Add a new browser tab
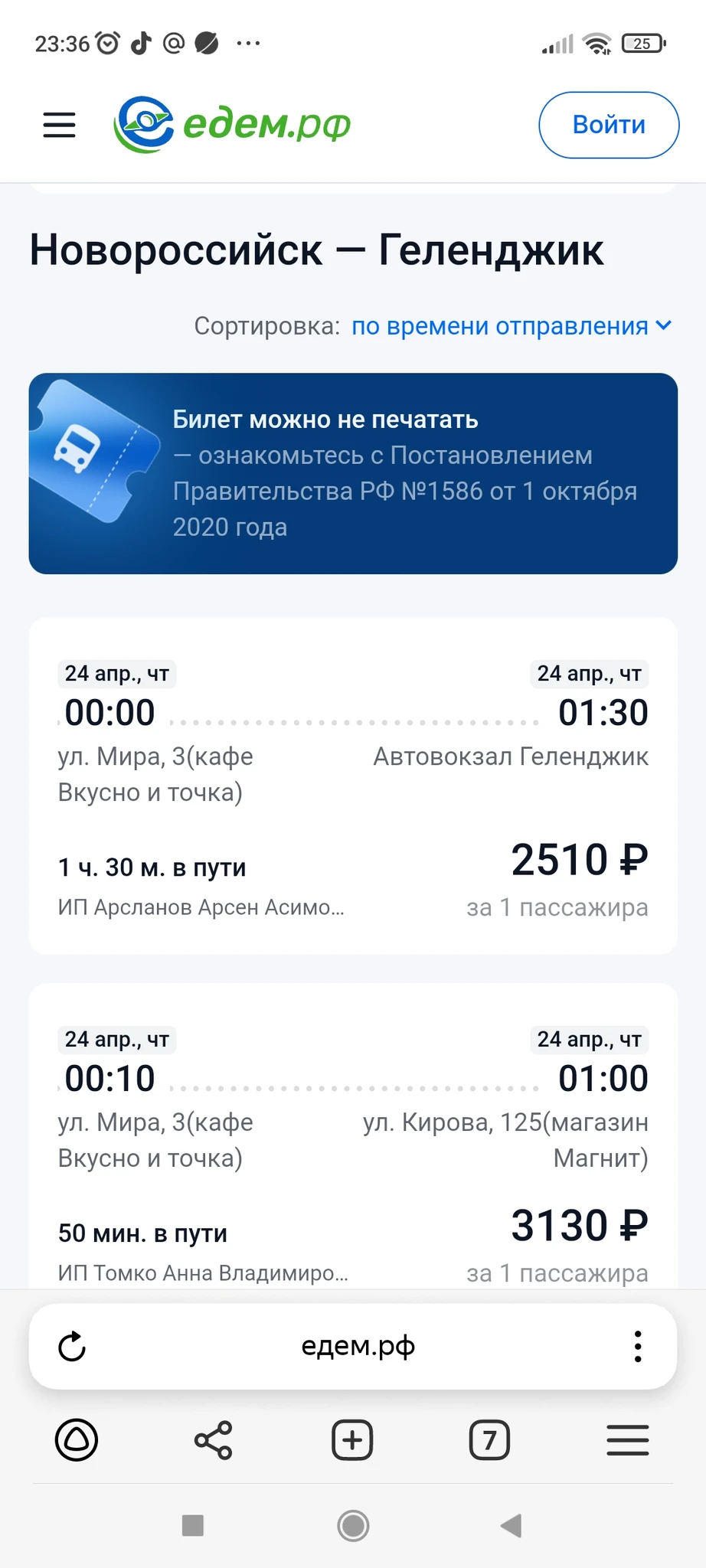 pyautogui.click(x=352, y=1440)
